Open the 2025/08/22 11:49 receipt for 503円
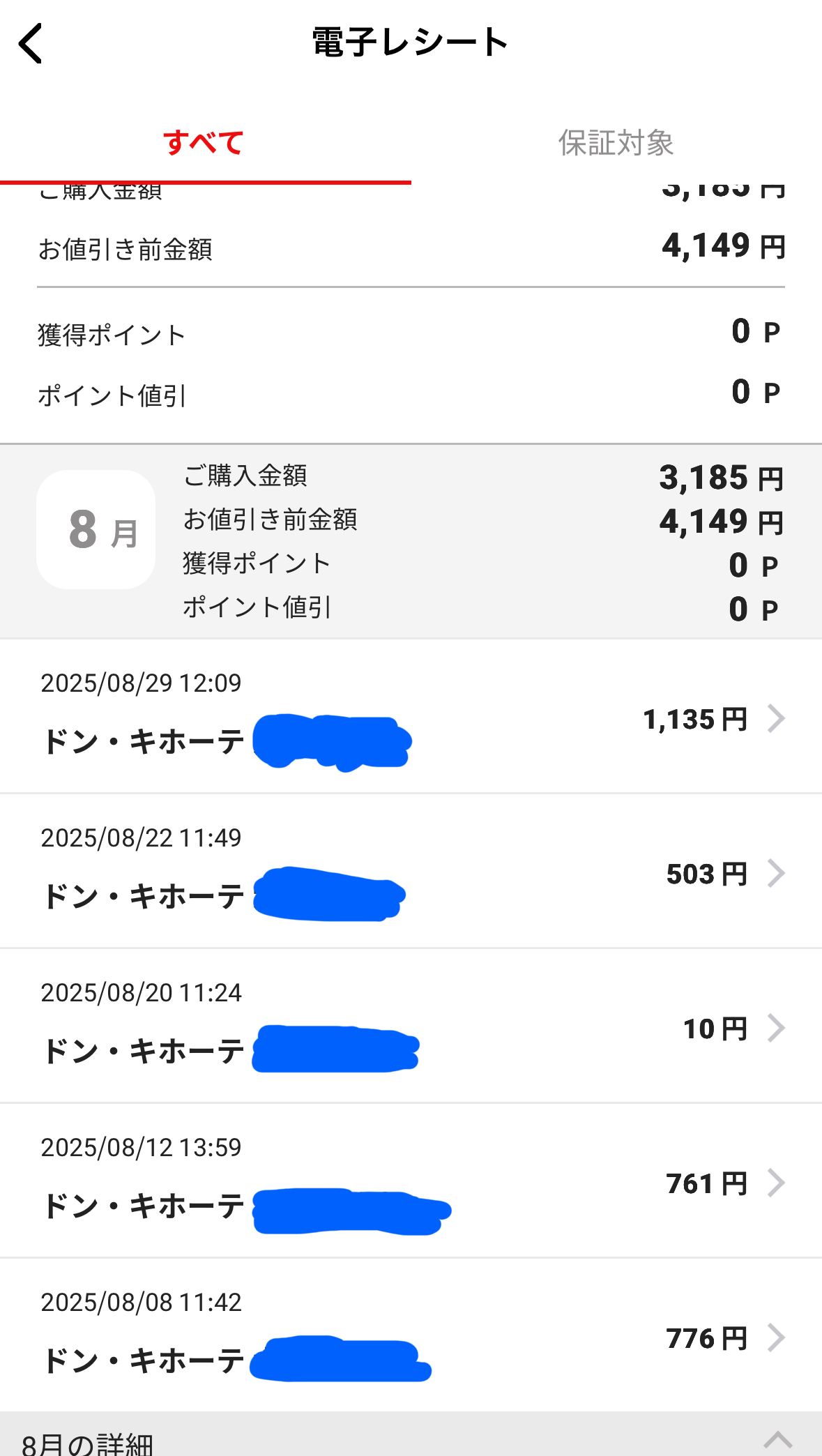The height and width of the screenshot is (1456, 822). click(x=411, y=871)
